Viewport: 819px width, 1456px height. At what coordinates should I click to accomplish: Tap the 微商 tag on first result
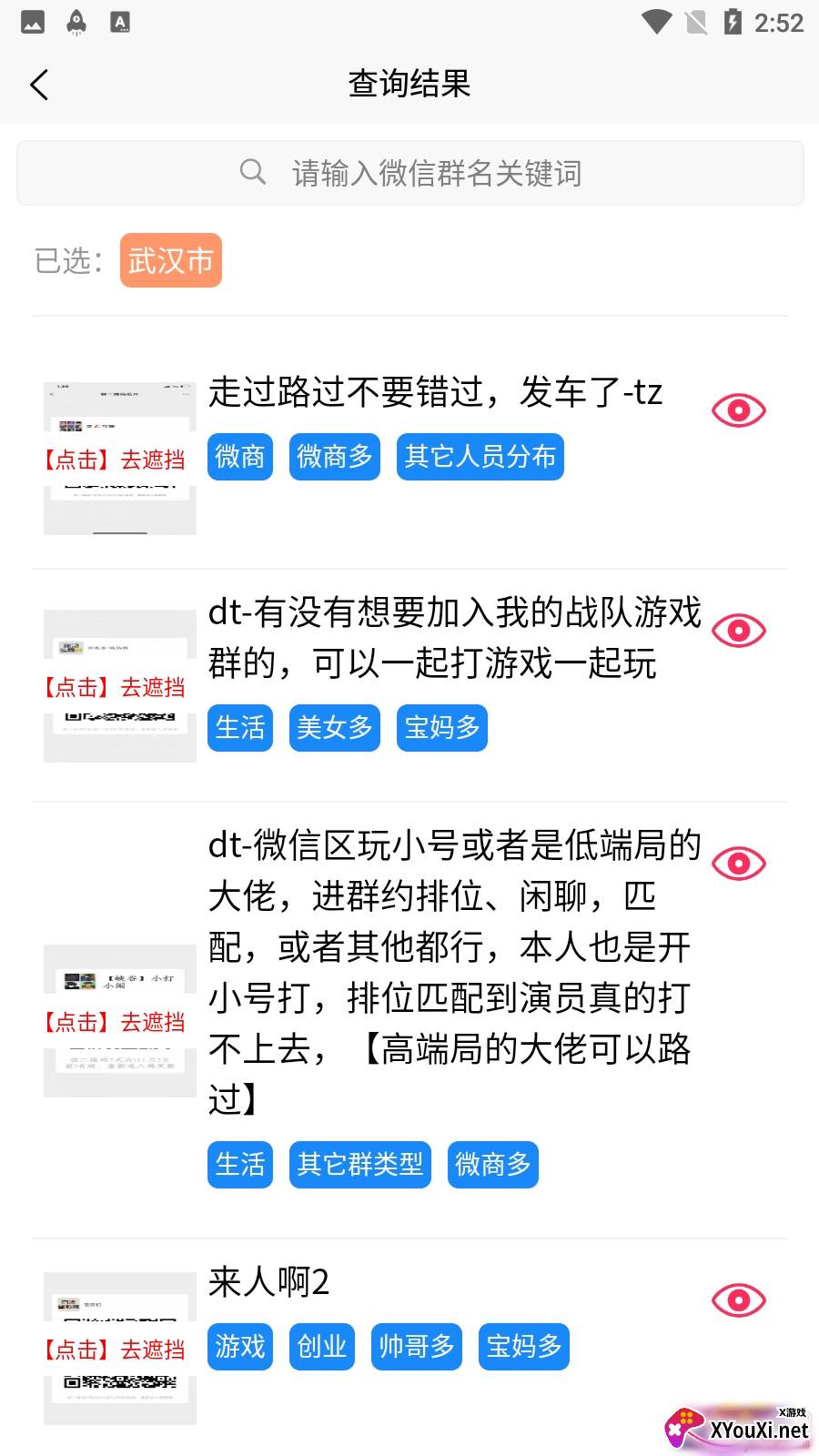pyautogui.click(x=239, y=457)
